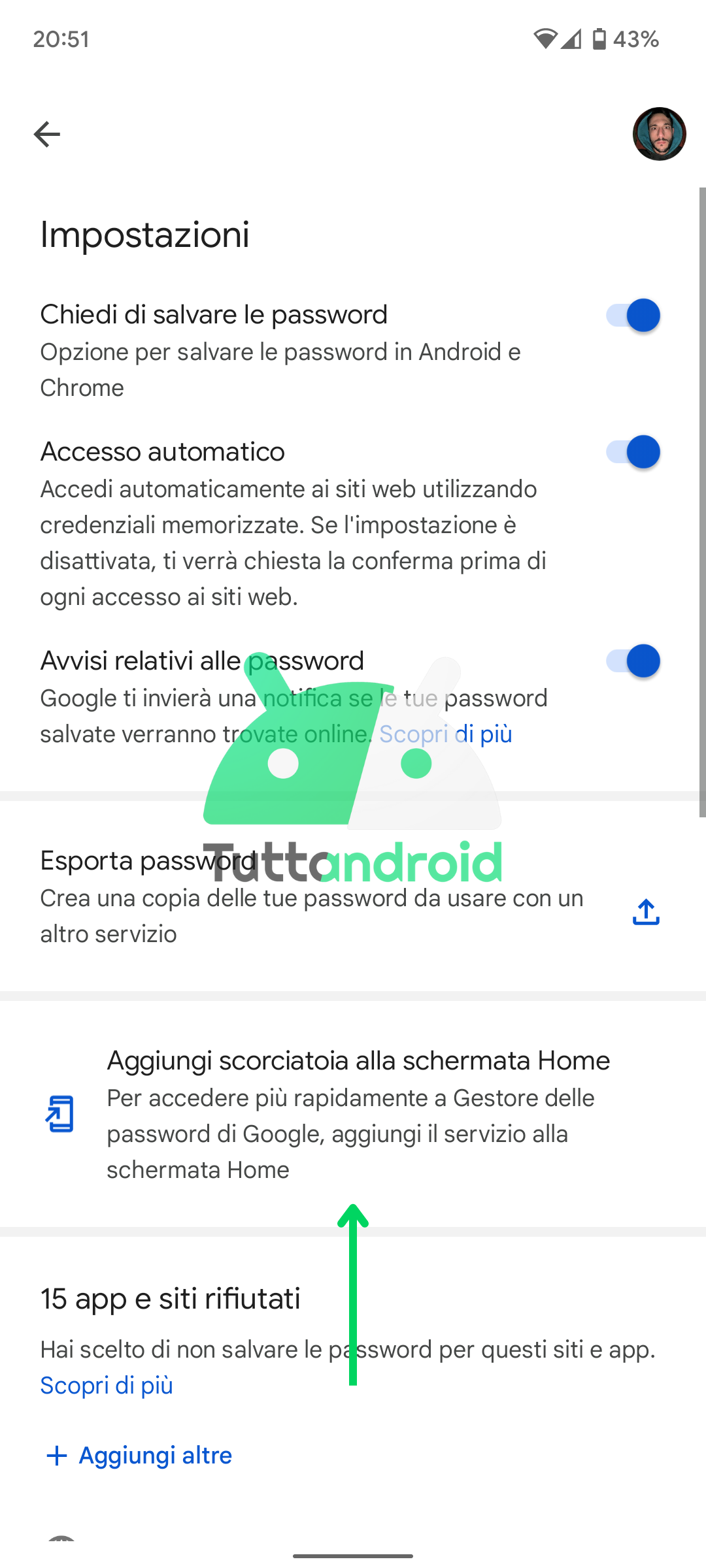This screenshot has width=706, height=1568.
Task: Turn off Avvisi relativi alle password
Action: pos(633,661)
